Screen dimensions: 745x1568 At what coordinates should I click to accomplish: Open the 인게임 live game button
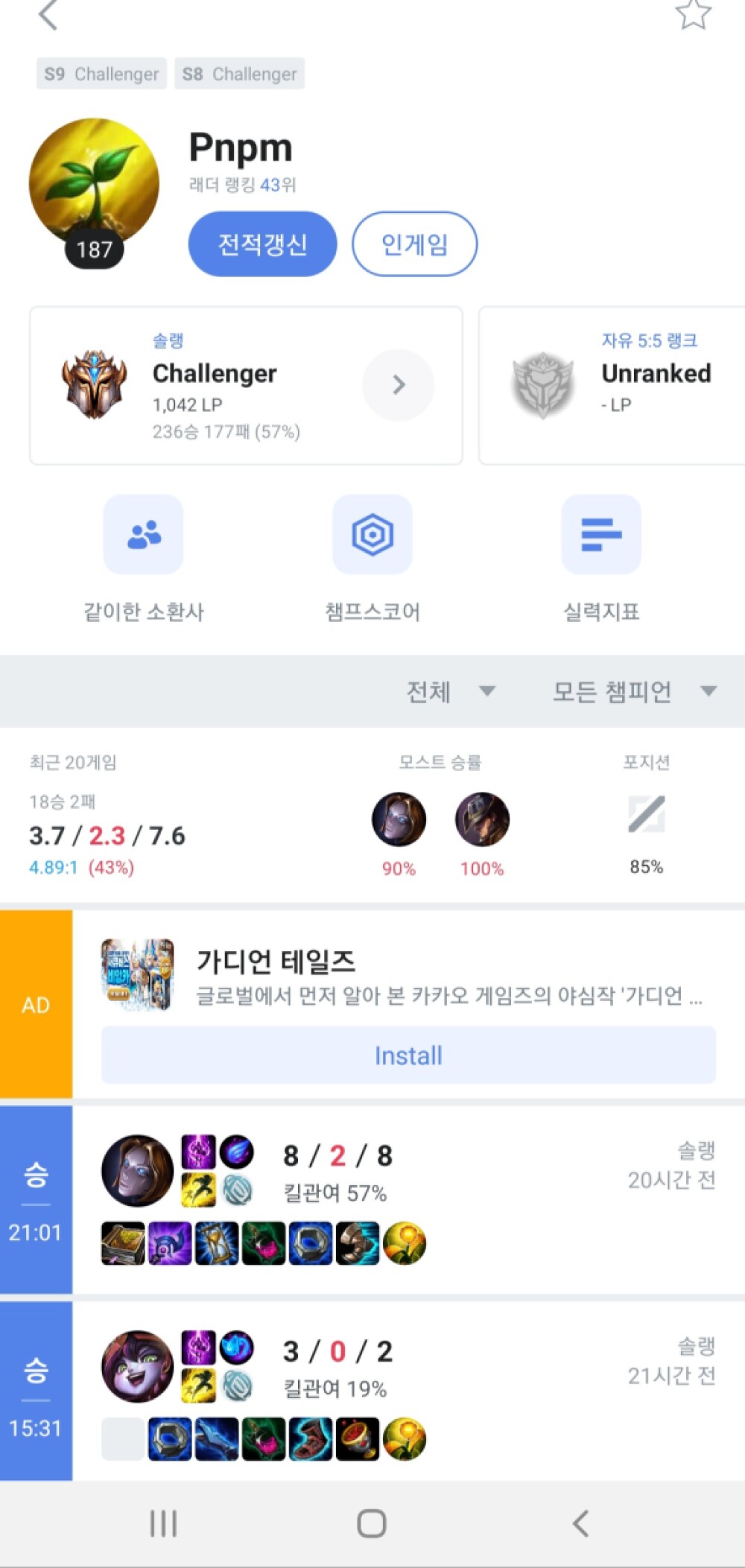(x=414, y=244)
